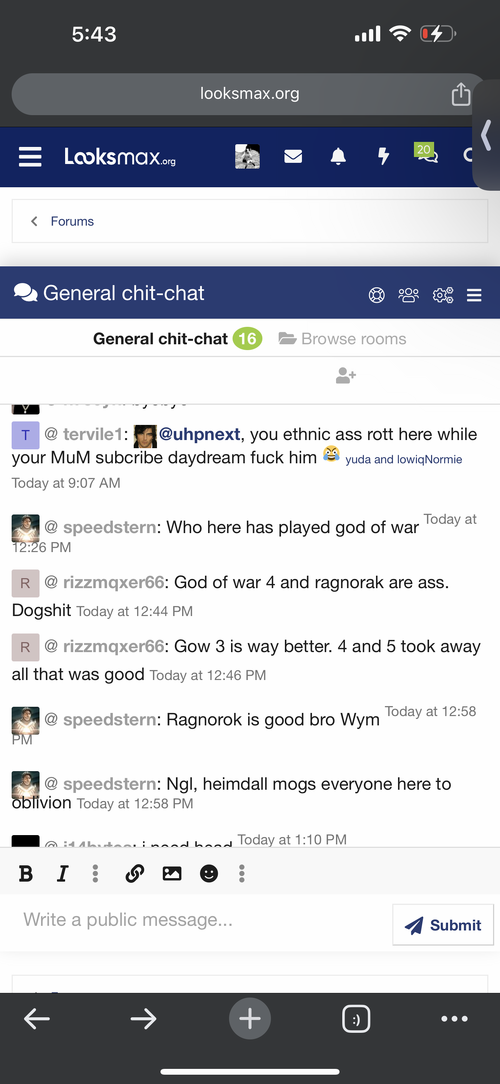Image resolution: width=500 pixels, height=1084 pixels.
Task: Open the notifications bell
Action: click(x=338, y=157)
